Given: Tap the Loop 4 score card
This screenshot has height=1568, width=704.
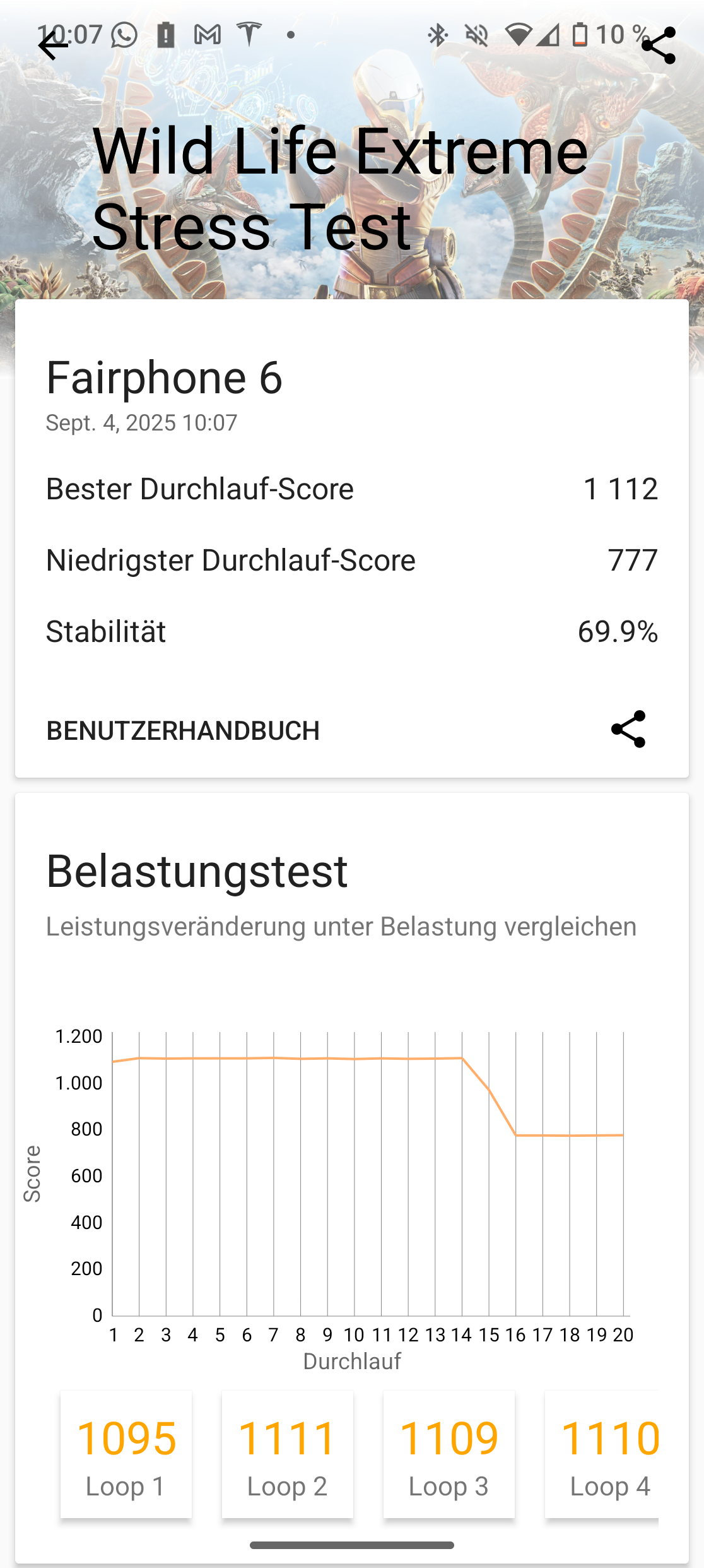Looking at the screenshot, I should (x=602, y=1454).
